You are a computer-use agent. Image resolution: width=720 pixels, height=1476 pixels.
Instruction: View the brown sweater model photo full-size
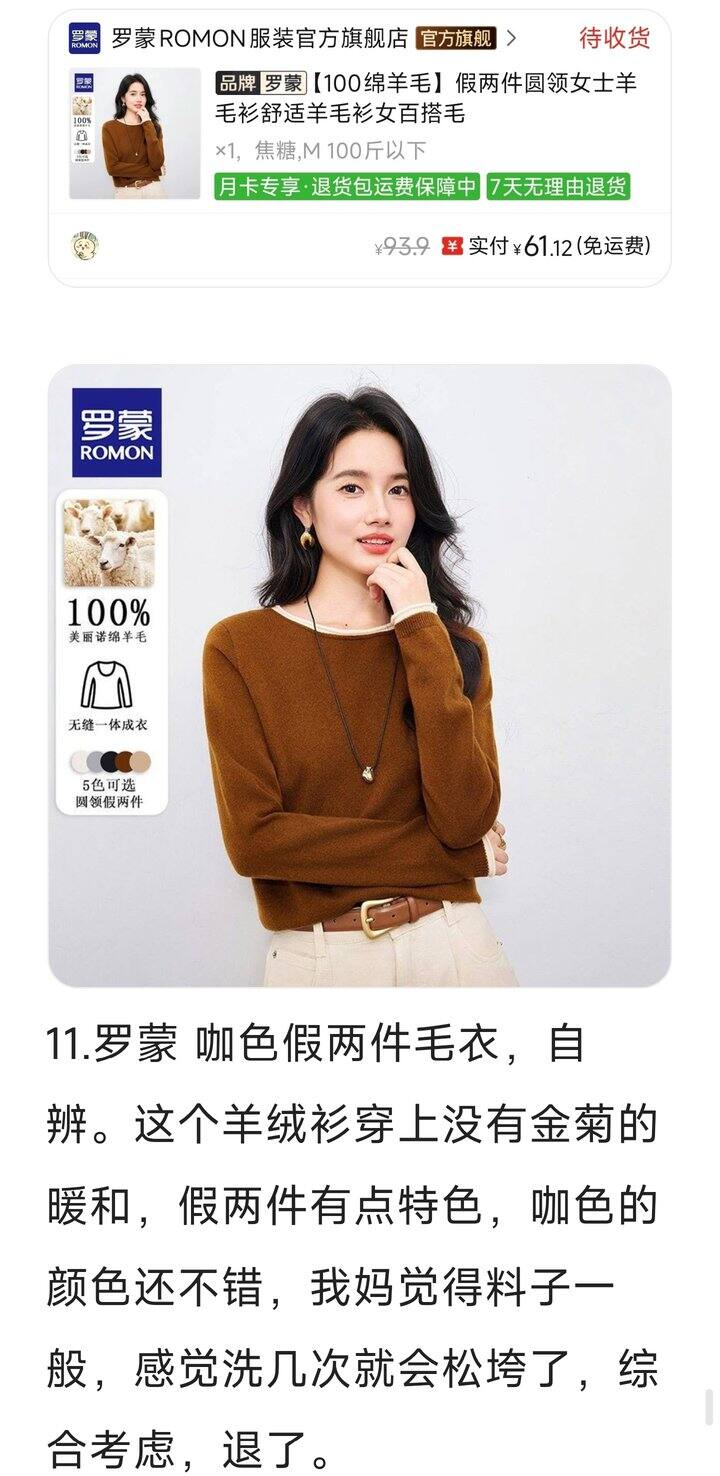(359, 675)
